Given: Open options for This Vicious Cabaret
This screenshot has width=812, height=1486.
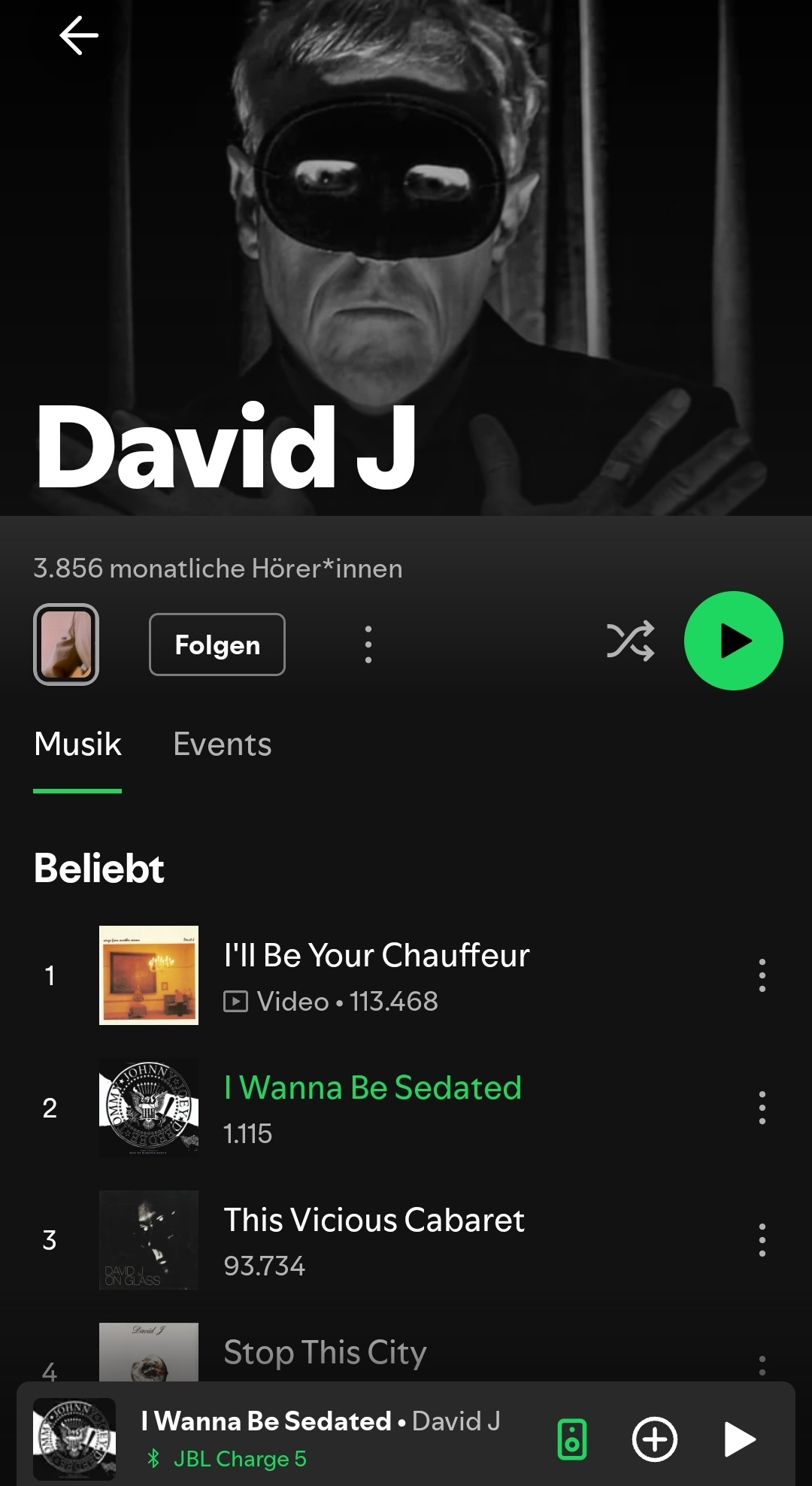Looking at the screenshot, I should tap(762, 1240).
